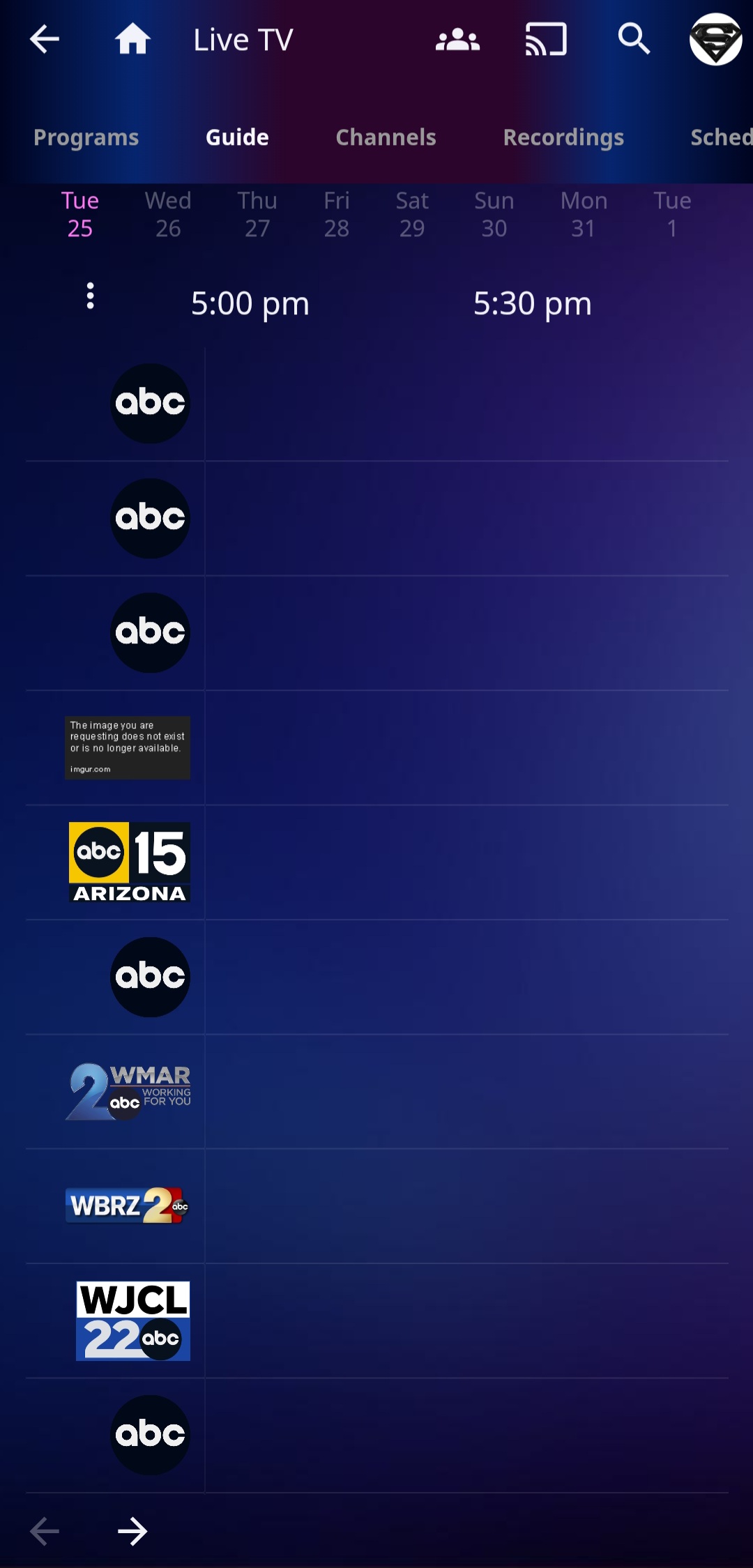Switch to the Recordings tab
The image size is (753, 1568).
coord(563,137)
